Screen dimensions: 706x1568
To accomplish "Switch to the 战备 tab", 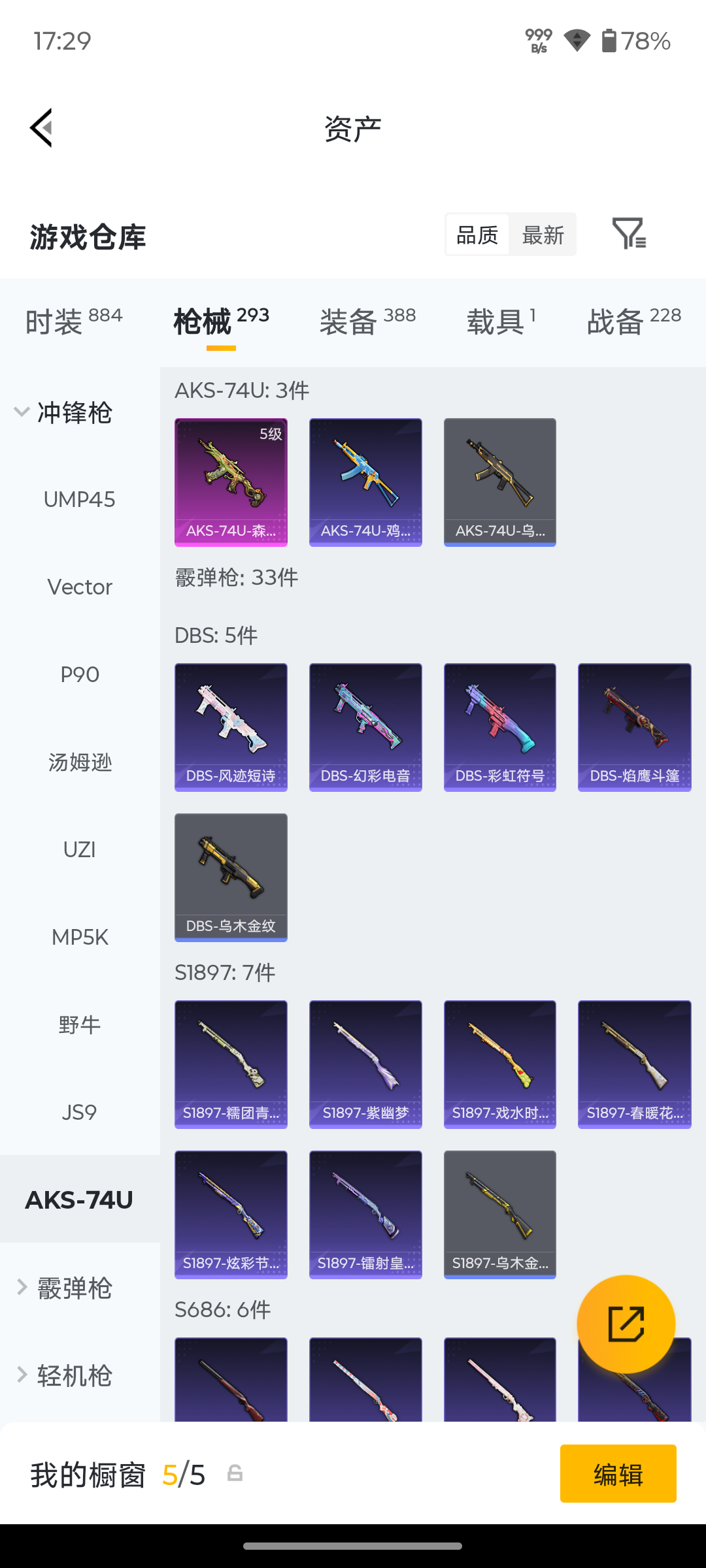I will pyautogui.click(x=633, y=321).
